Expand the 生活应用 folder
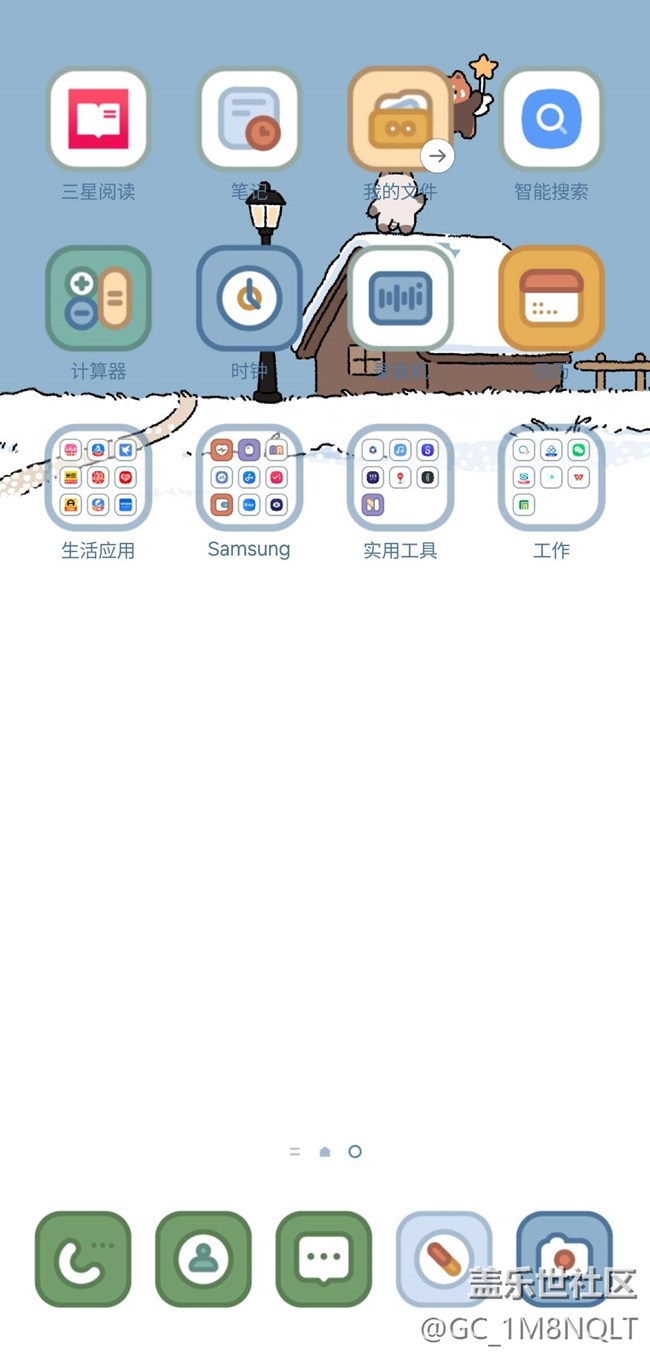This screenshot has height=1364, width=650. [98, 477]
